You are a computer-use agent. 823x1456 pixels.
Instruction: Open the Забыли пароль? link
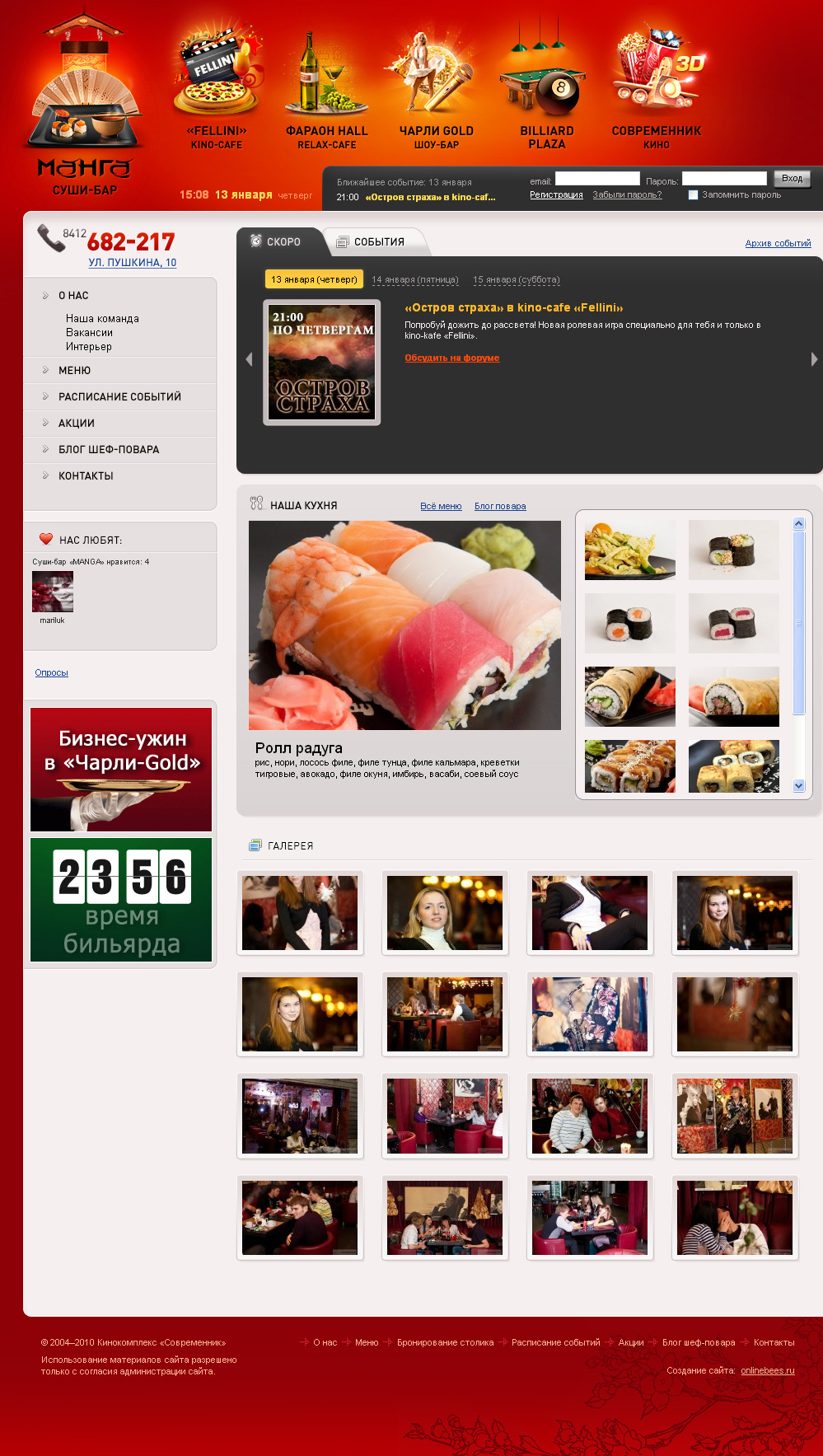pyautogui.click(x=627, y=195)
